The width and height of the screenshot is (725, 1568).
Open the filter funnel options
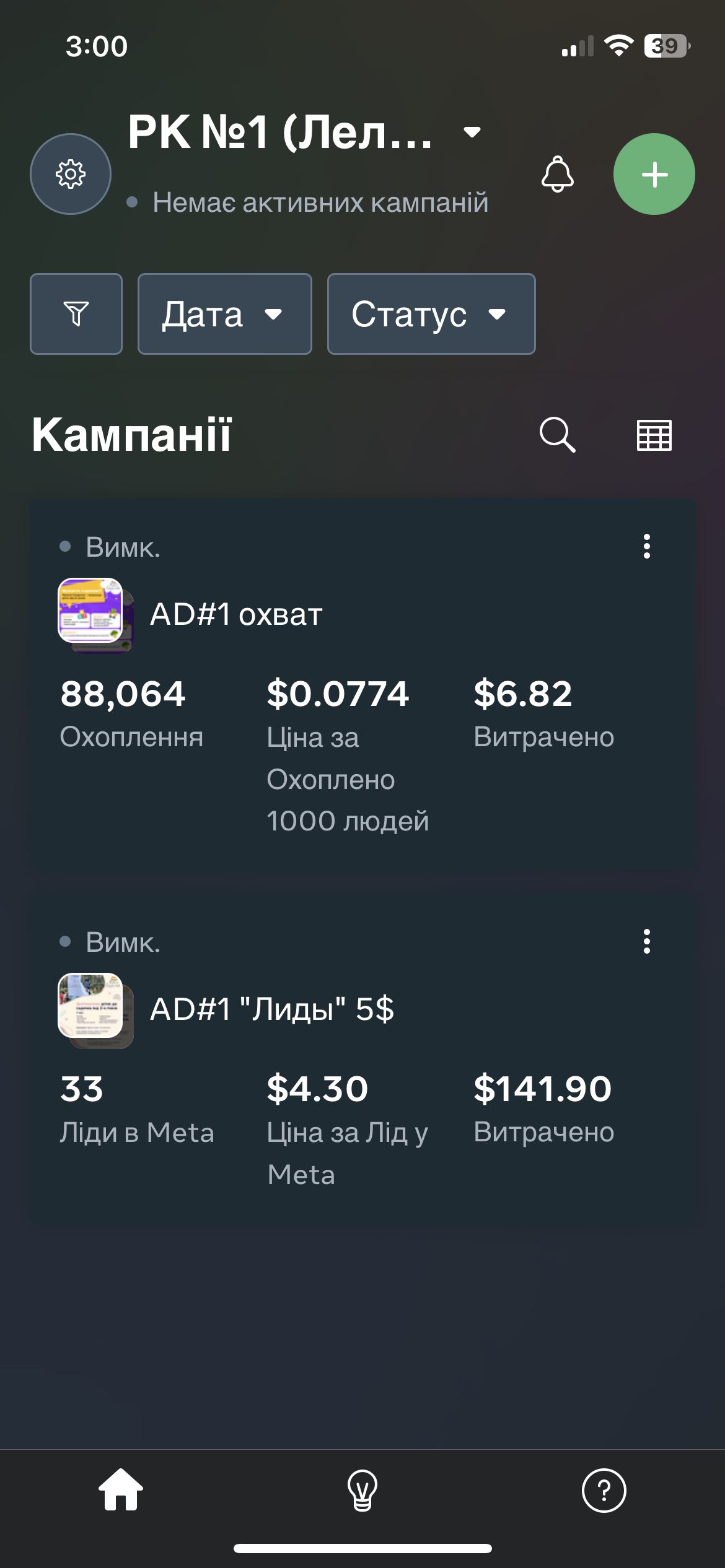point(76,314)
